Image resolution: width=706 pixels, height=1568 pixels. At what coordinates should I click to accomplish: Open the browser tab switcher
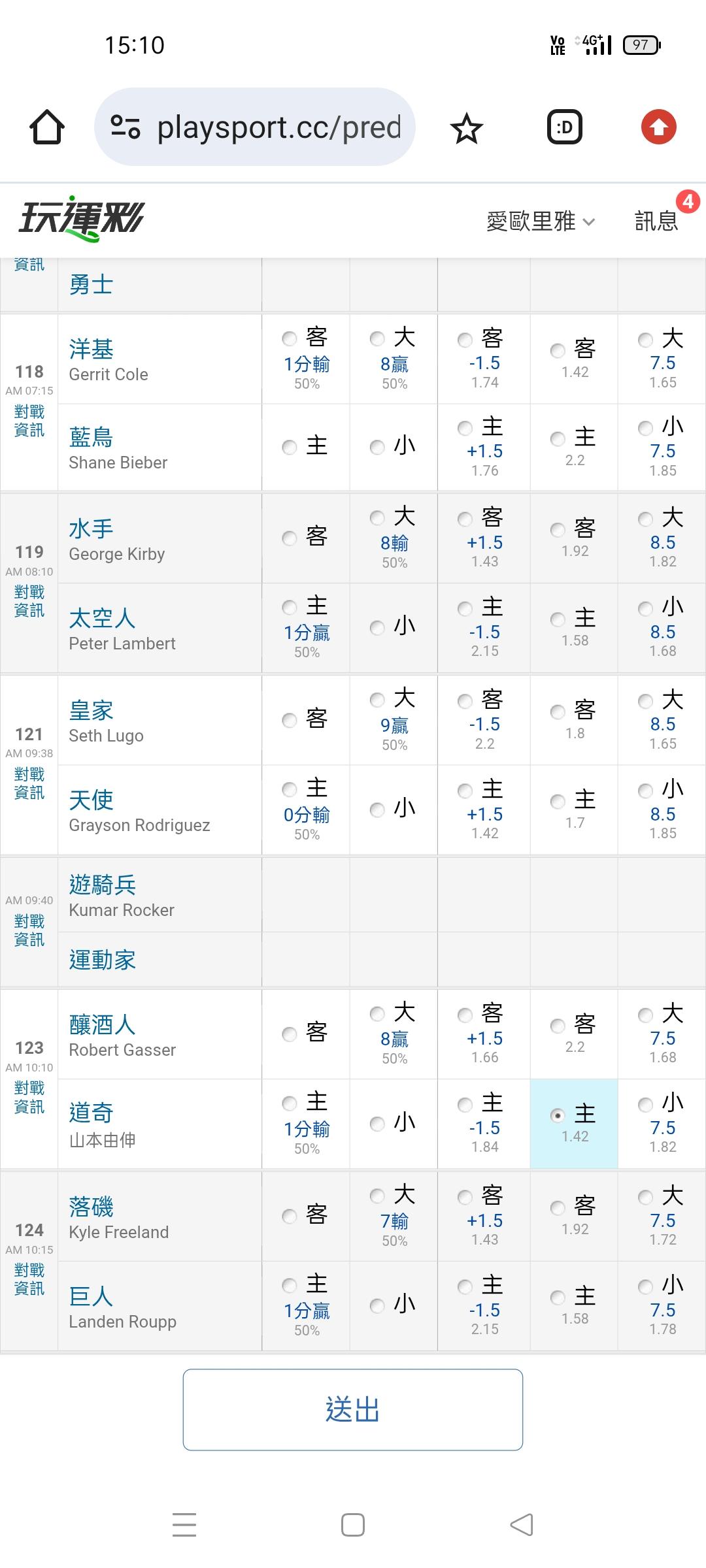click(564, 127)
